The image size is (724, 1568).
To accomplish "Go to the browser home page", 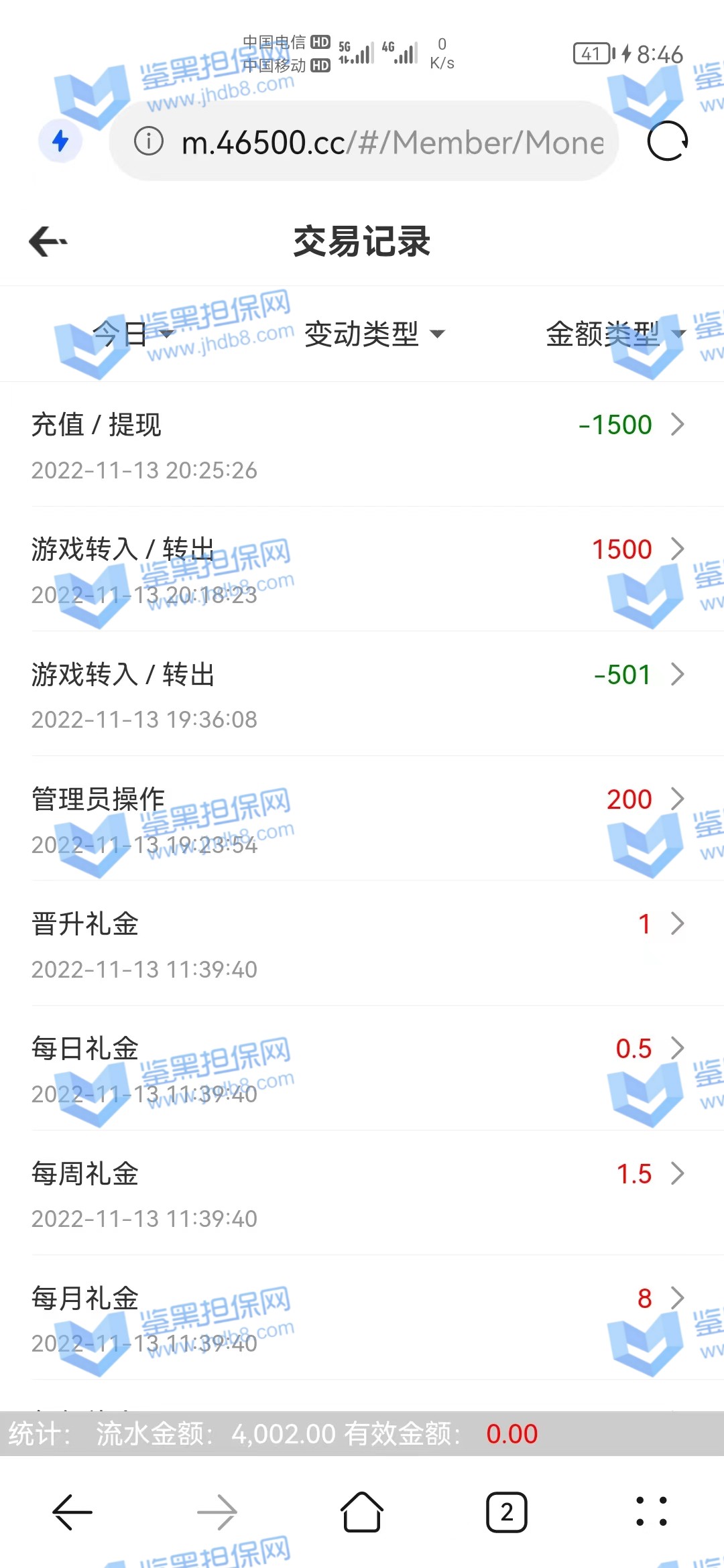I will pyautogui.click(x=362, y=1512).
